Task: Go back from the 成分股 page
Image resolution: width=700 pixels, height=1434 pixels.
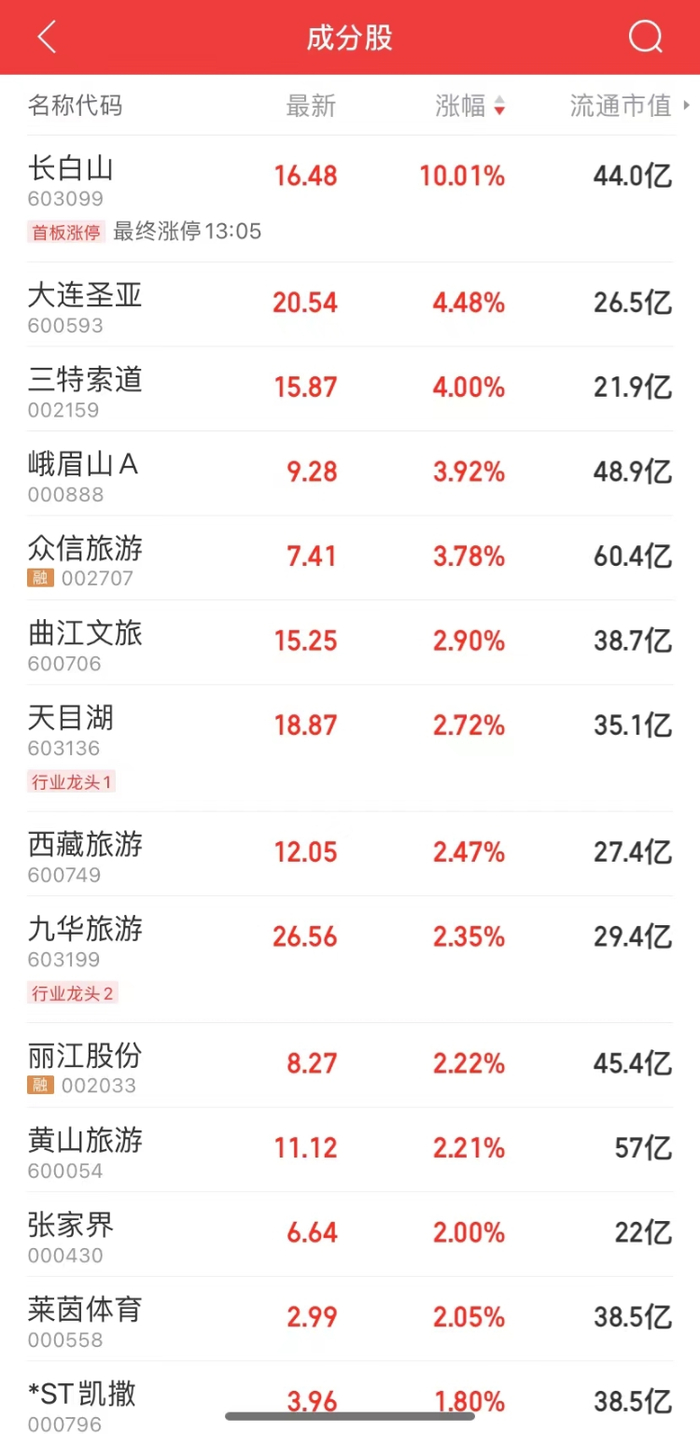Action: pos(46,38)
